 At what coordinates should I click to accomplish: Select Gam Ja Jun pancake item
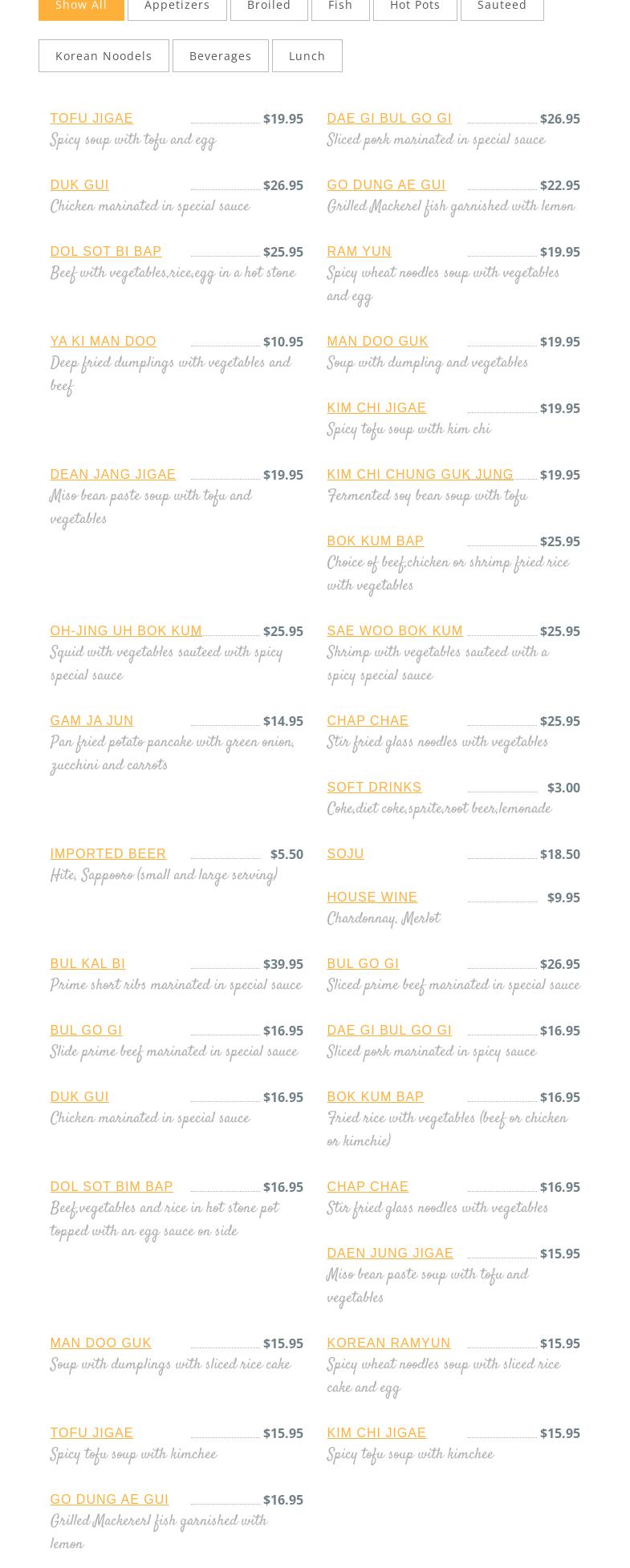(91, 721)
